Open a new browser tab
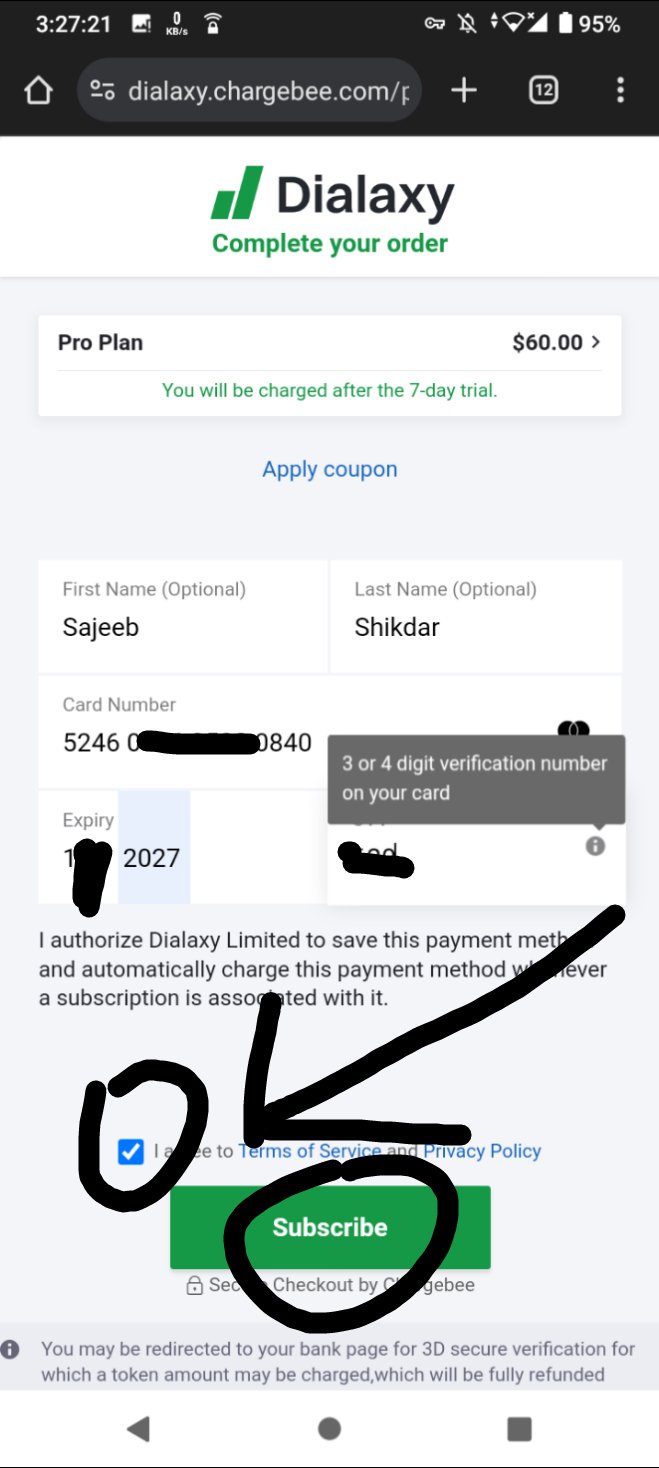 463,91
